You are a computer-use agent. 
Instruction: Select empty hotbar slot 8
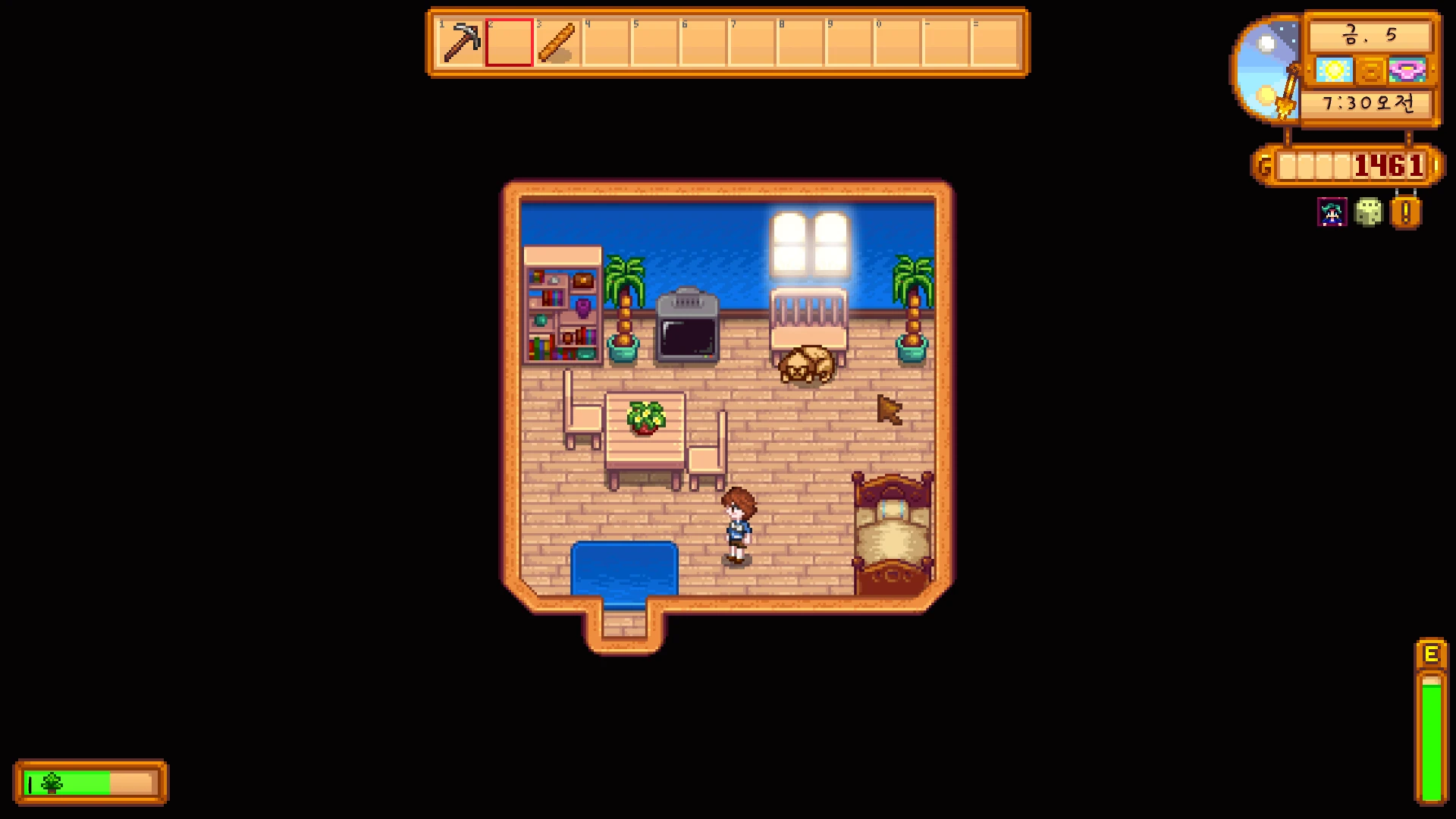(x=801, y=42)
